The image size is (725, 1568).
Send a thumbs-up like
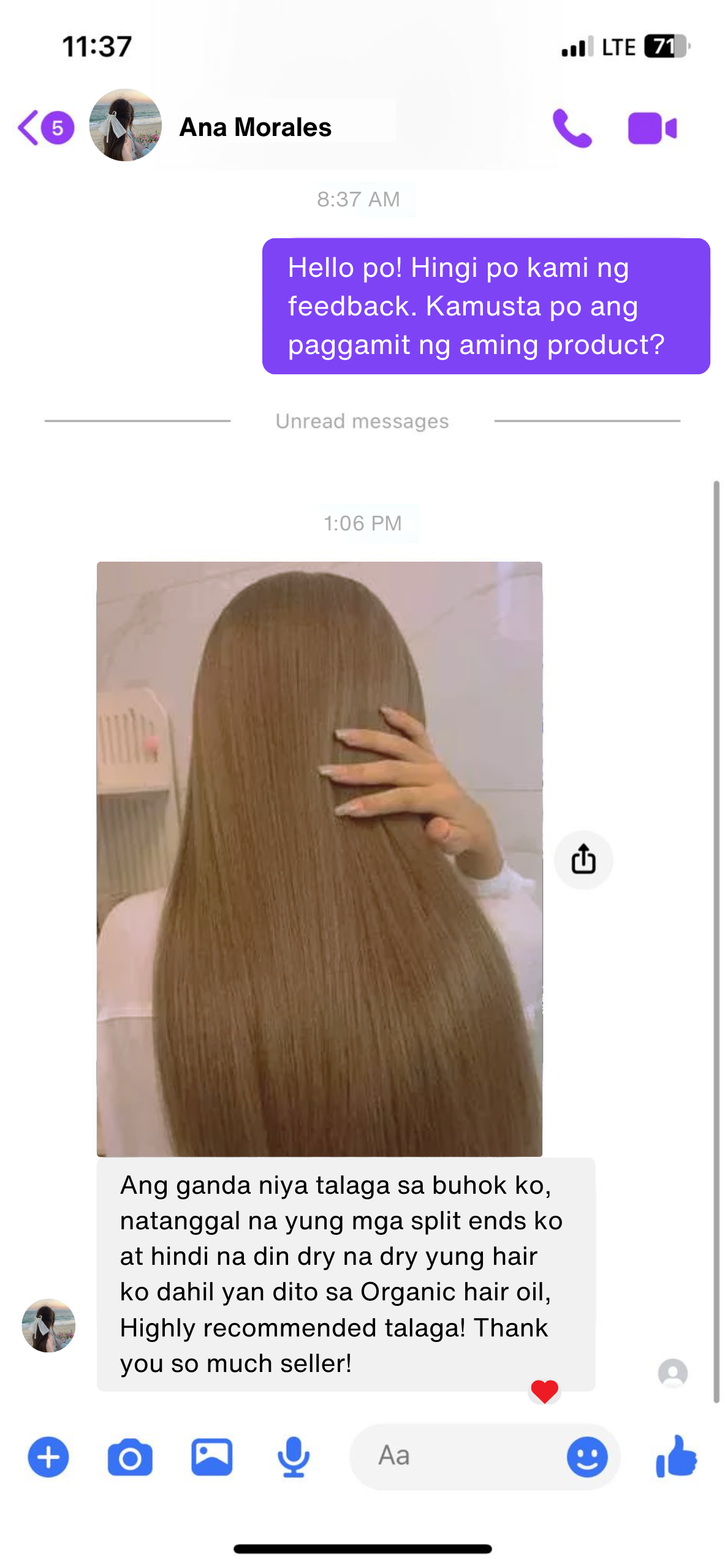point(676,1456)
